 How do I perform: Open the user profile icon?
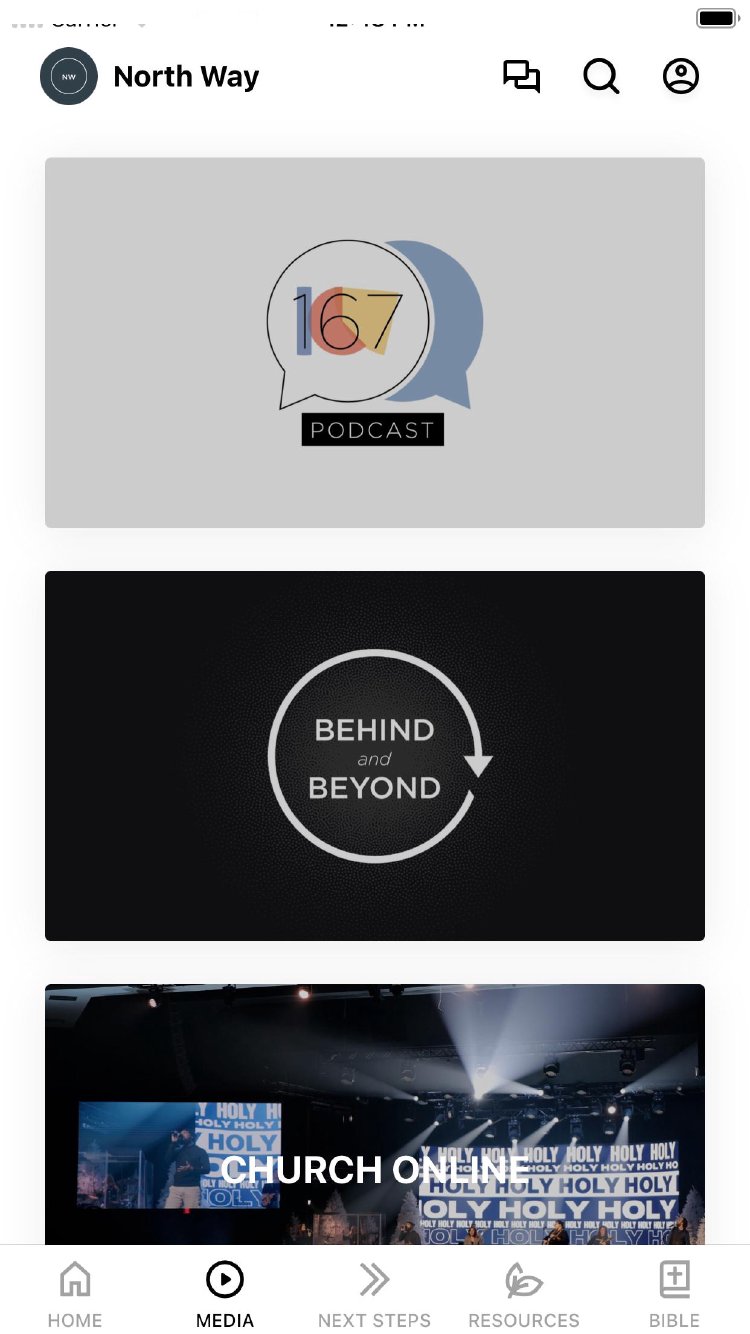click(681, 77)
